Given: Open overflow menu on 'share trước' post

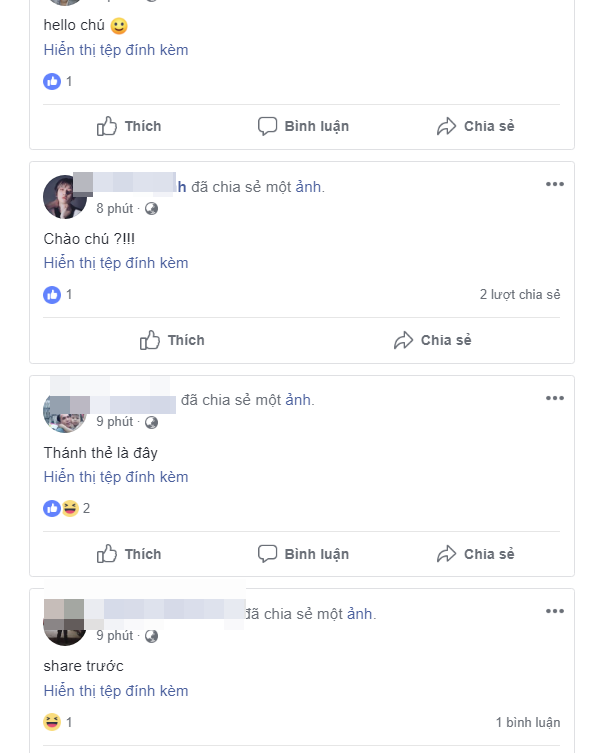Looking at the screenshot, I should (x=554, y=611).
